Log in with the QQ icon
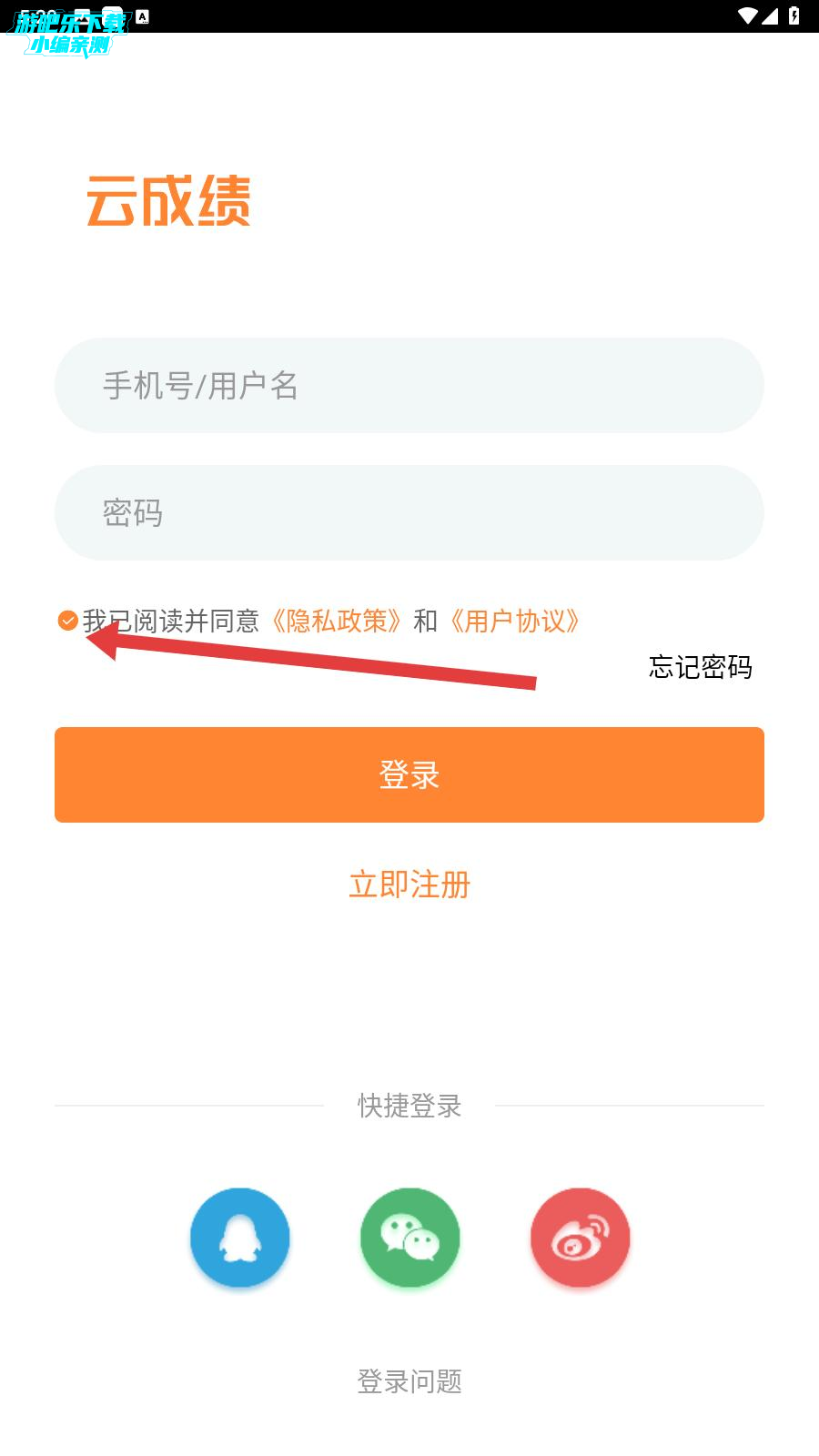Image resolution: width=819 pixels, height=1456 pixels. click(240, 1238)
